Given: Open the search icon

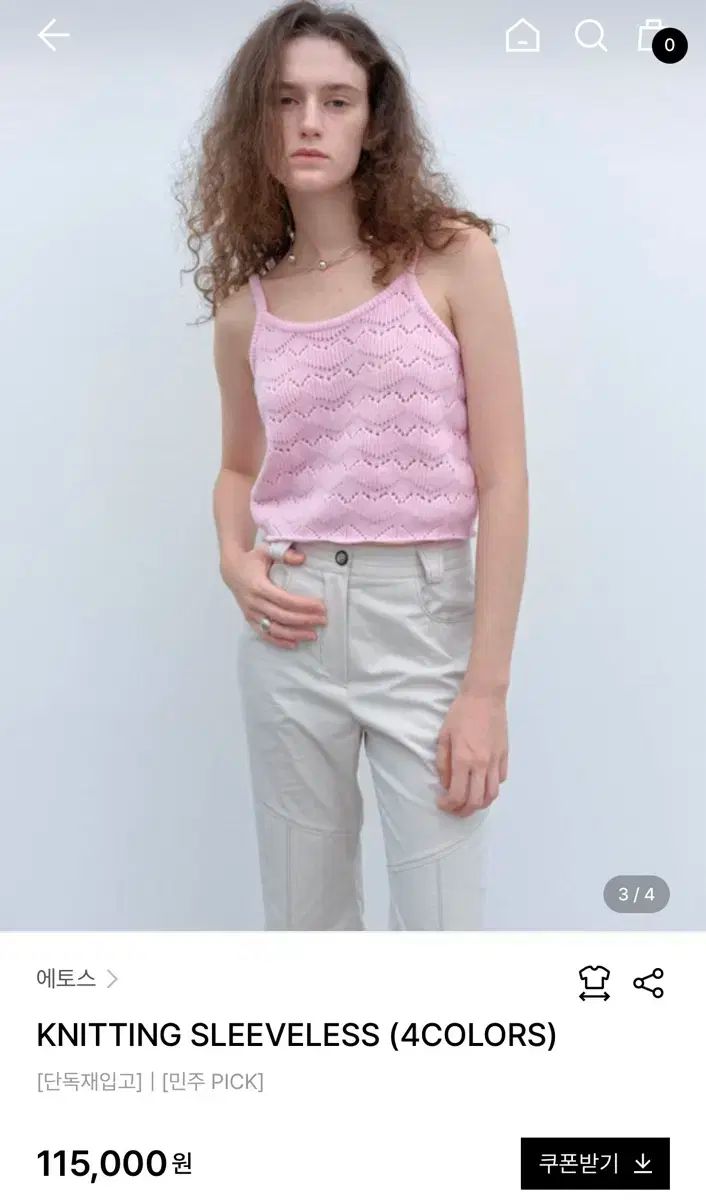Looking at the screenshot, I should click(x=590, y=36).
